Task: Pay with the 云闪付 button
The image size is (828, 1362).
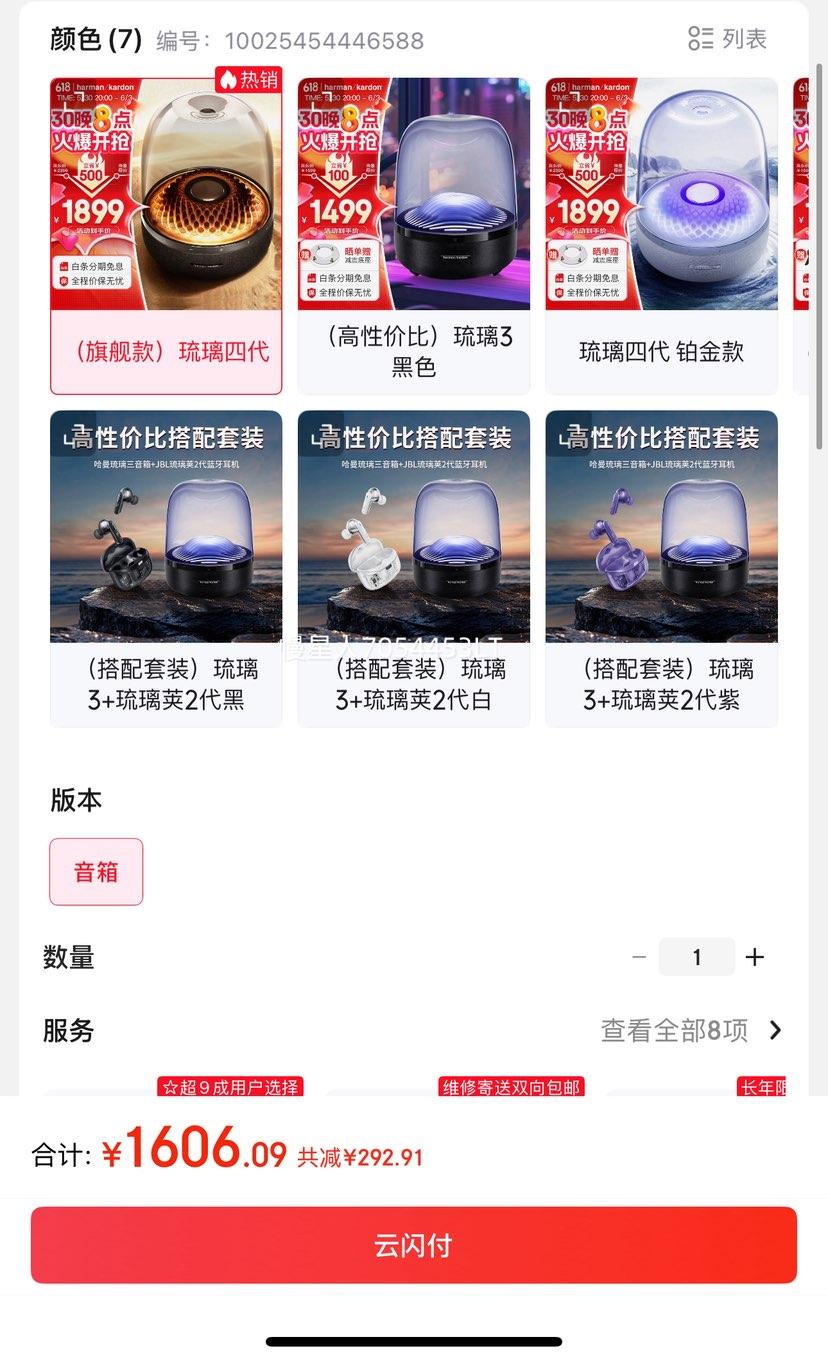Action: 414,1245
